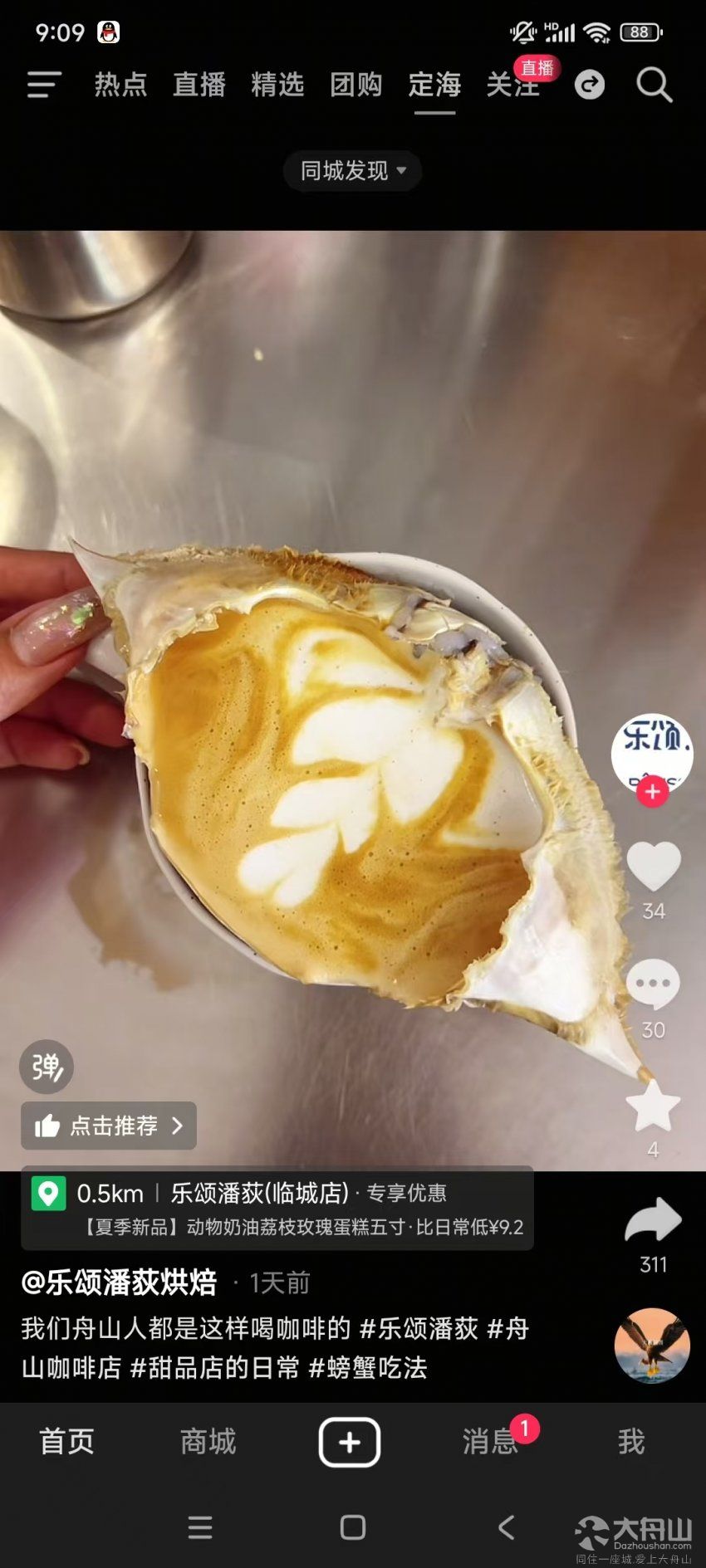Expand the 同城发现 dropdown

coord(353,171)
